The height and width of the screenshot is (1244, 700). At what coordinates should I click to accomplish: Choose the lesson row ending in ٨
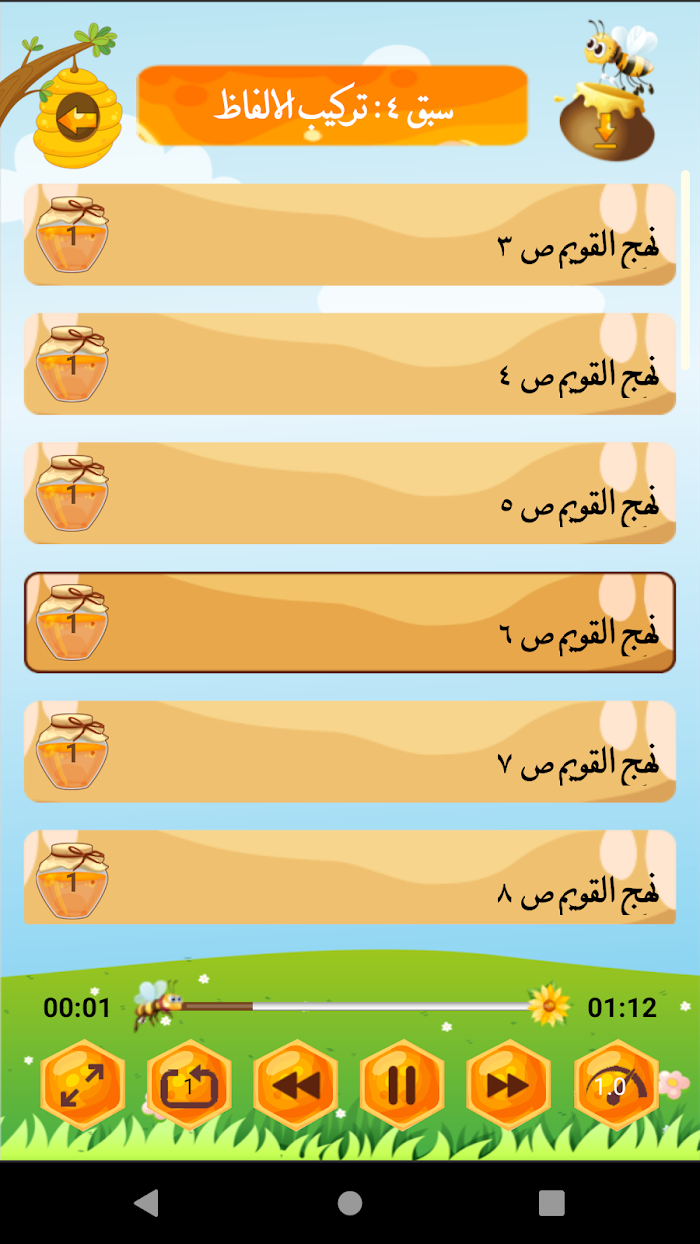click(350, 877)
